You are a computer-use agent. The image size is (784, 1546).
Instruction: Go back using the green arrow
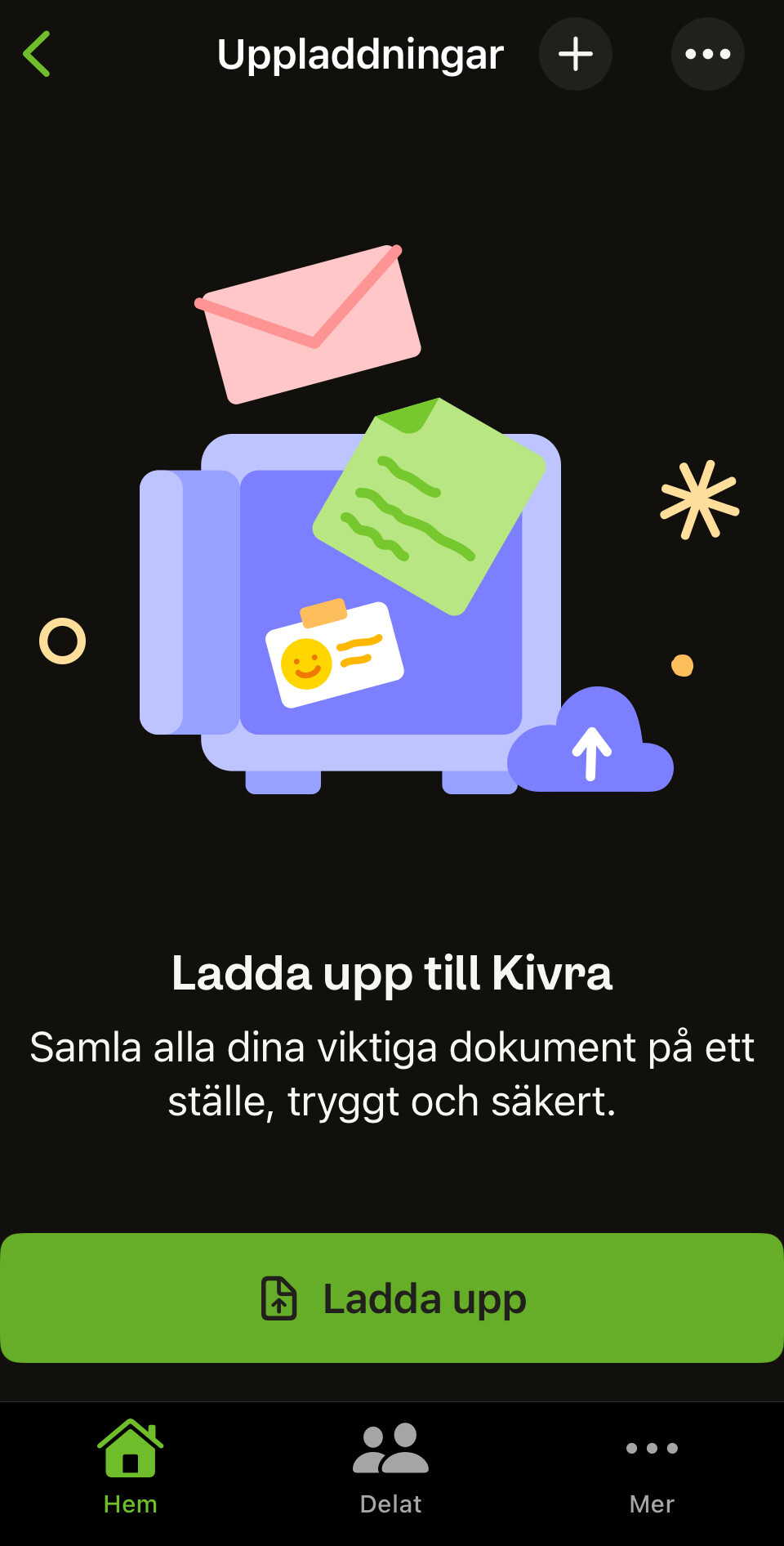tap(37, 54)
